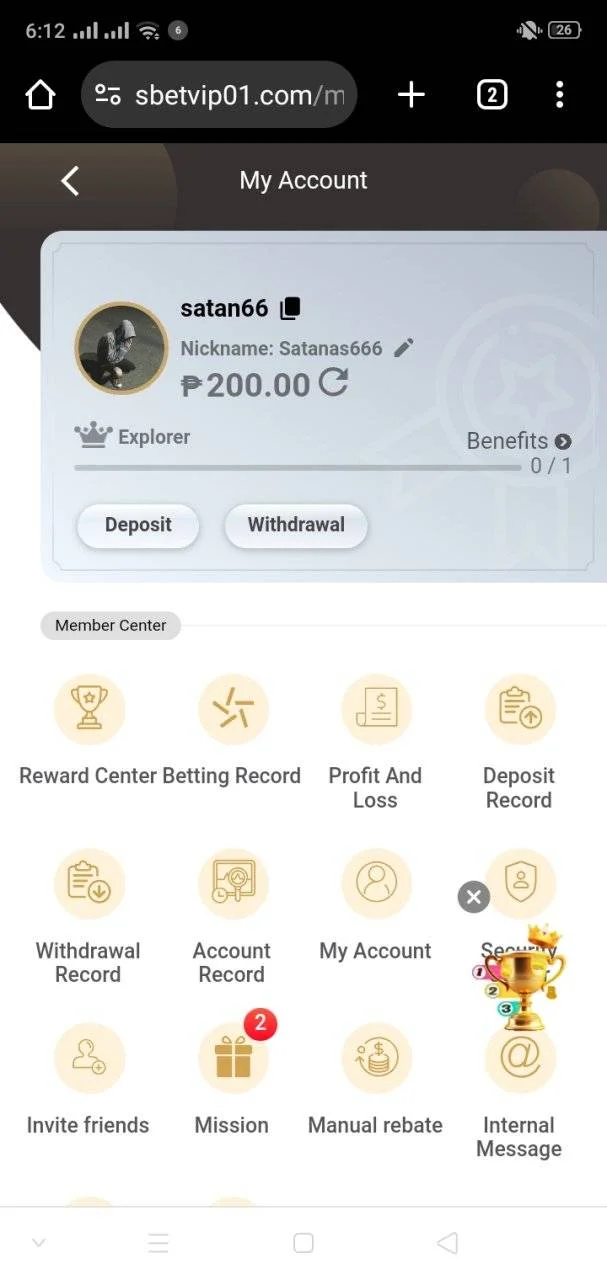Viewport: 607px width, 1280px height.
Task: Open Reward Center
Action: 88,730
